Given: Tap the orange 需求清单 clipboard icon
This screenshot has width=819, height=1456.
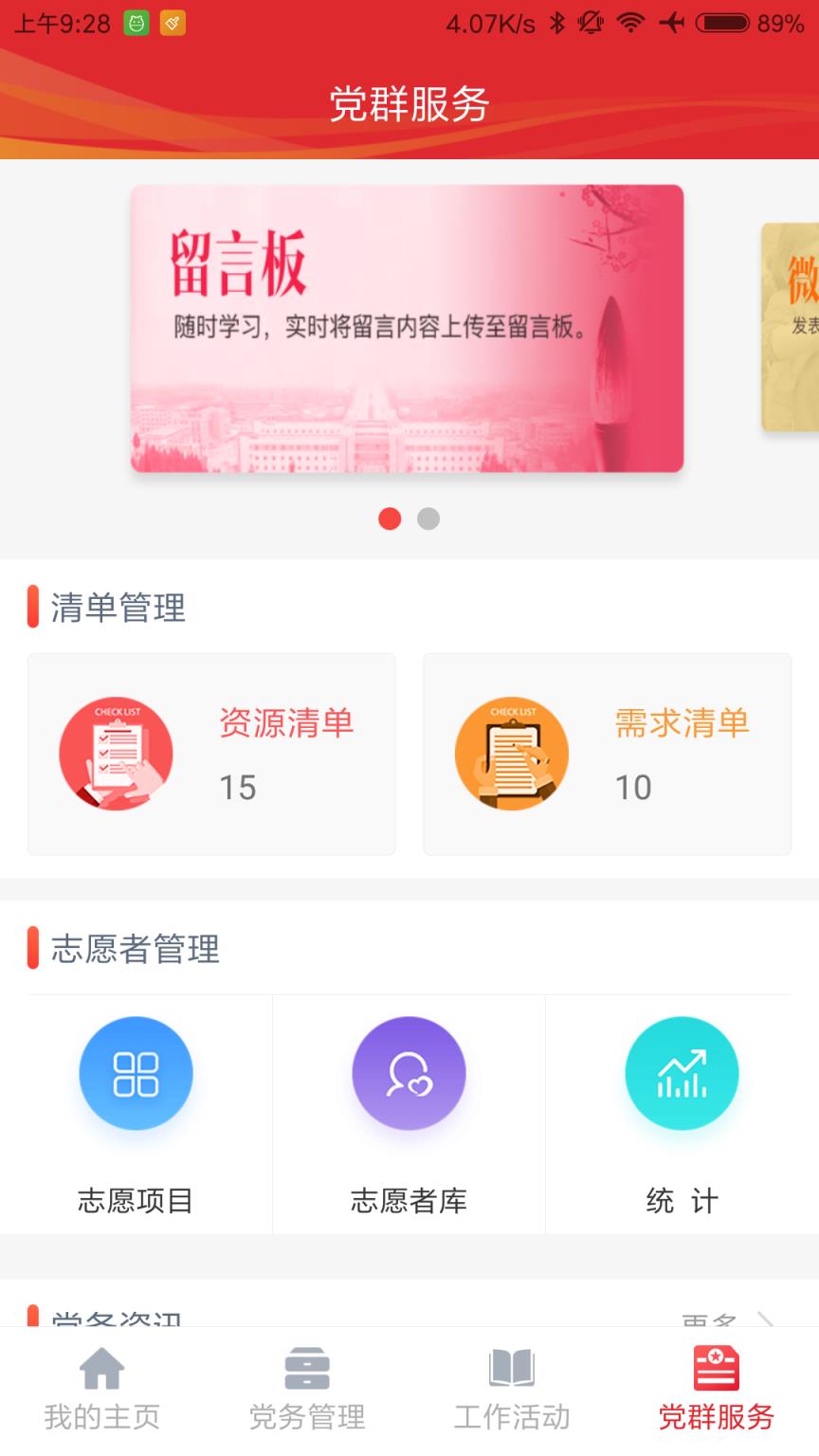Looking at the screenshot, I should click(x=512, y=754).
